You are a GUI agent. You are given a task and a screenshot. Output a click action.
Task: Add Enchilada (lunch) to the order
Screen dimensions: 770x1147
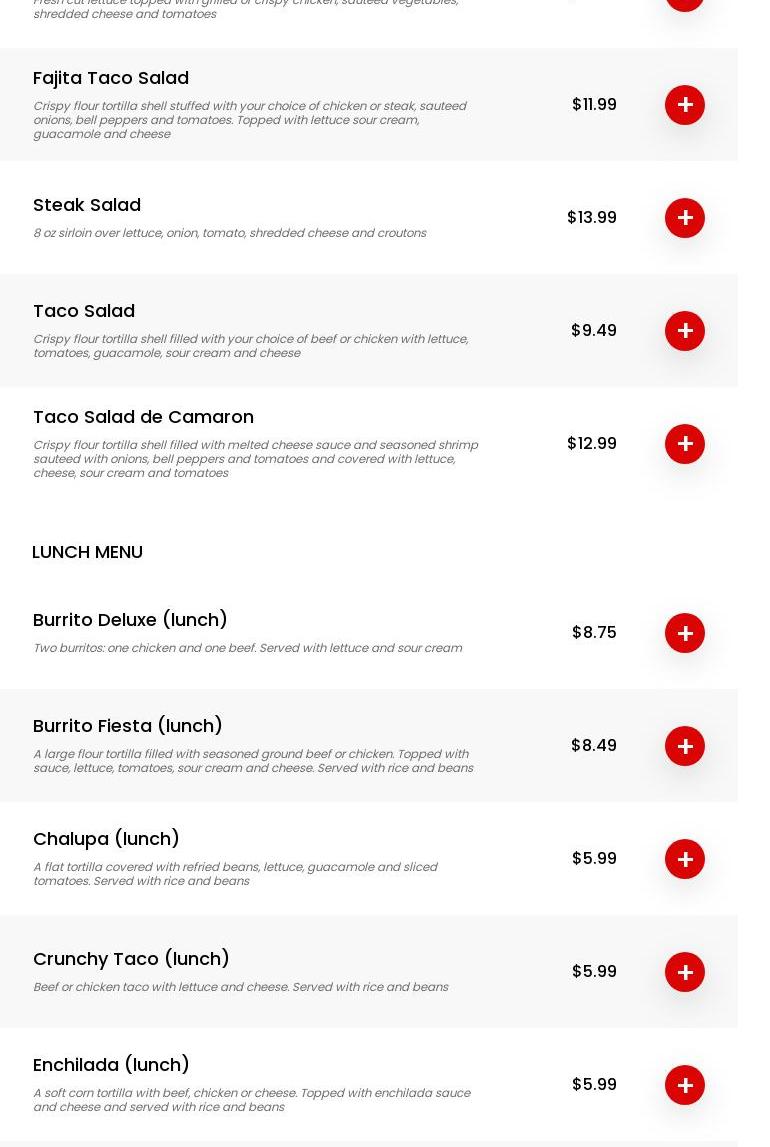coord(685,1085)
